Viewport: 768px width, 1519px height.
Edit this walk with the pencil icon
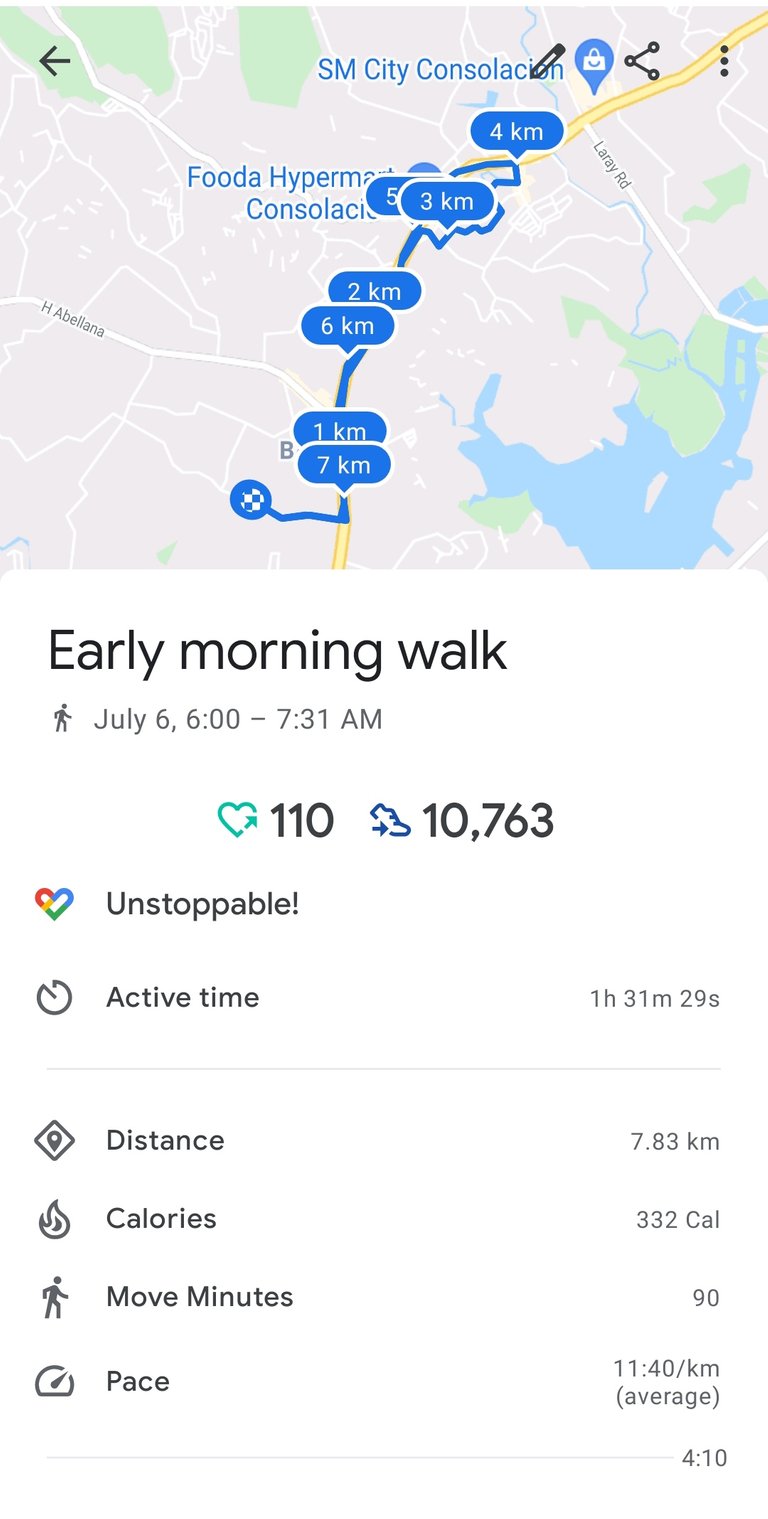point(548,61)
